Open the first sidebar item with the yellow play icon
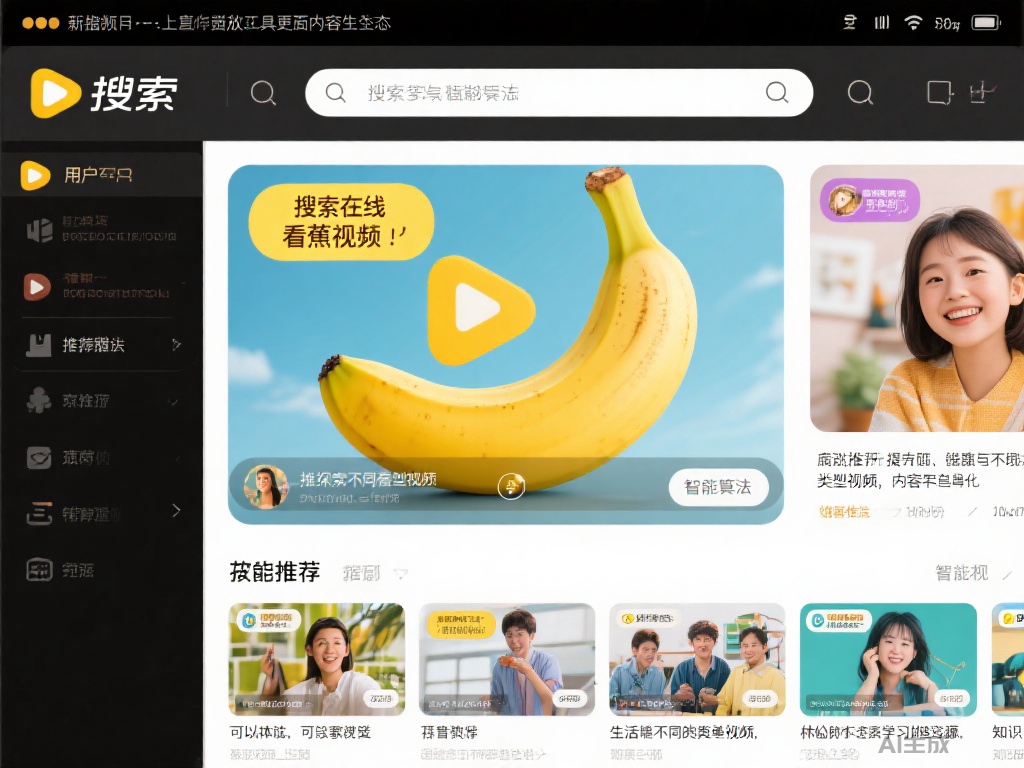The height and width of the screenshot is (768, 1024). pyautogui.click(x=100, y=175)
